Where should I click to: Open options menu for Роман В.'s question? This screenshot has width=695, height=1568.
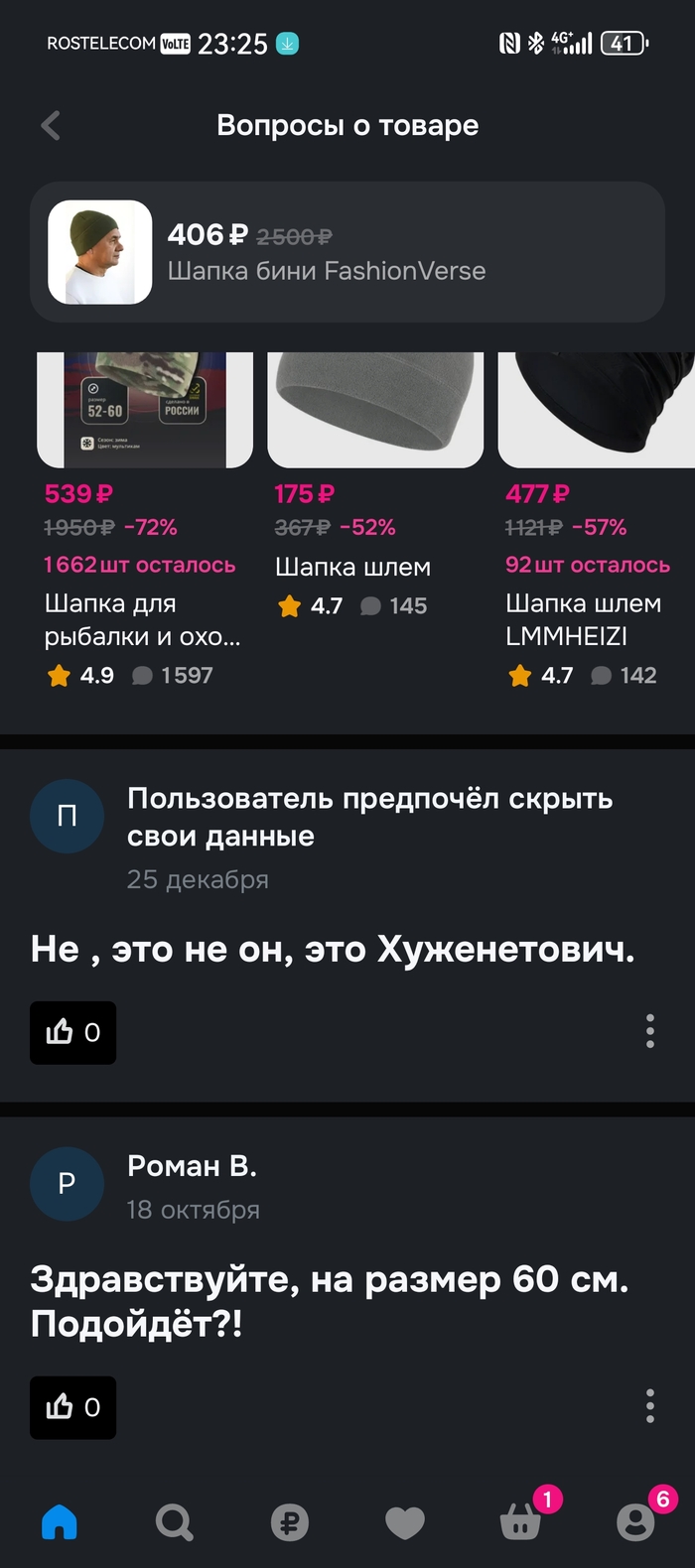[650, 1406]
